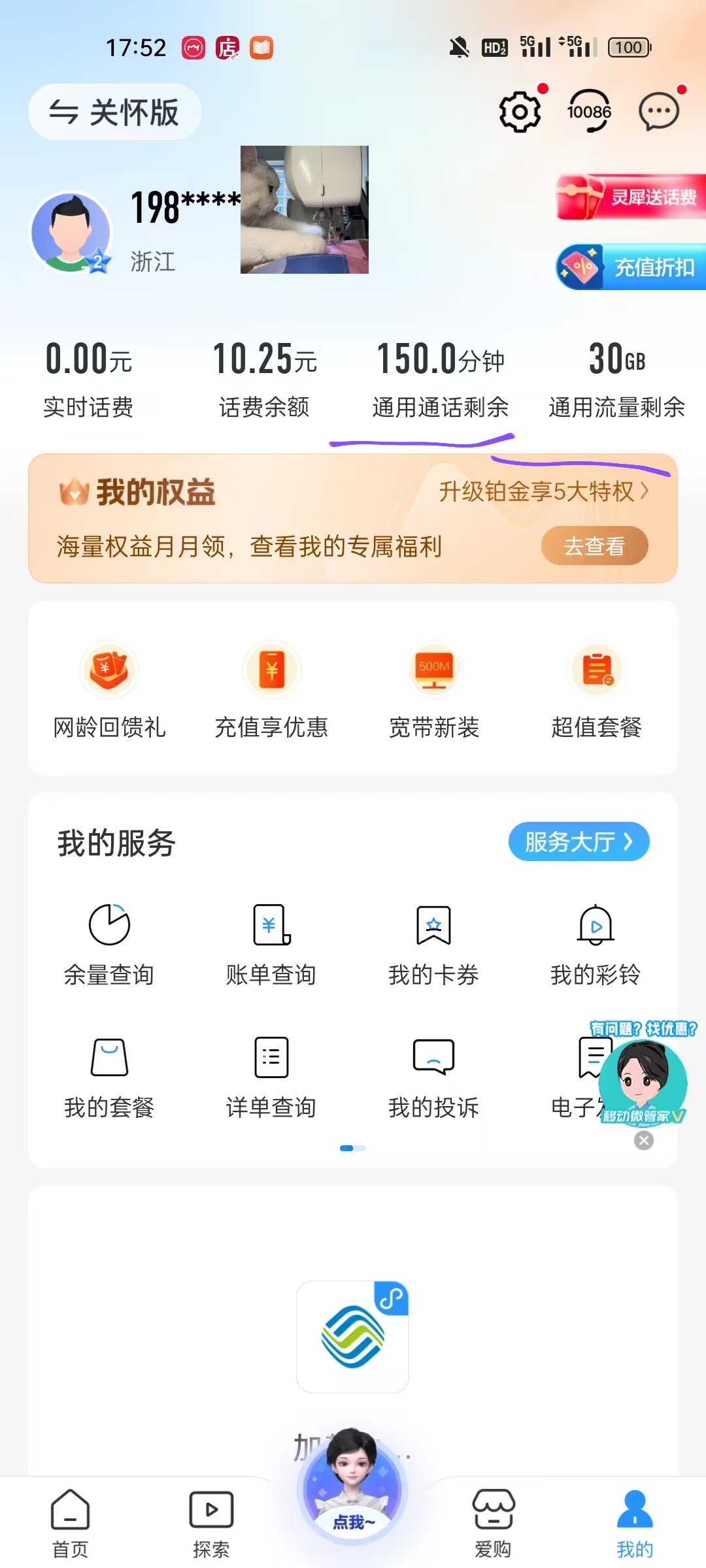Open 我的套餐 plan details
Screen dimensions: 706x1568
click(109, 1077)
